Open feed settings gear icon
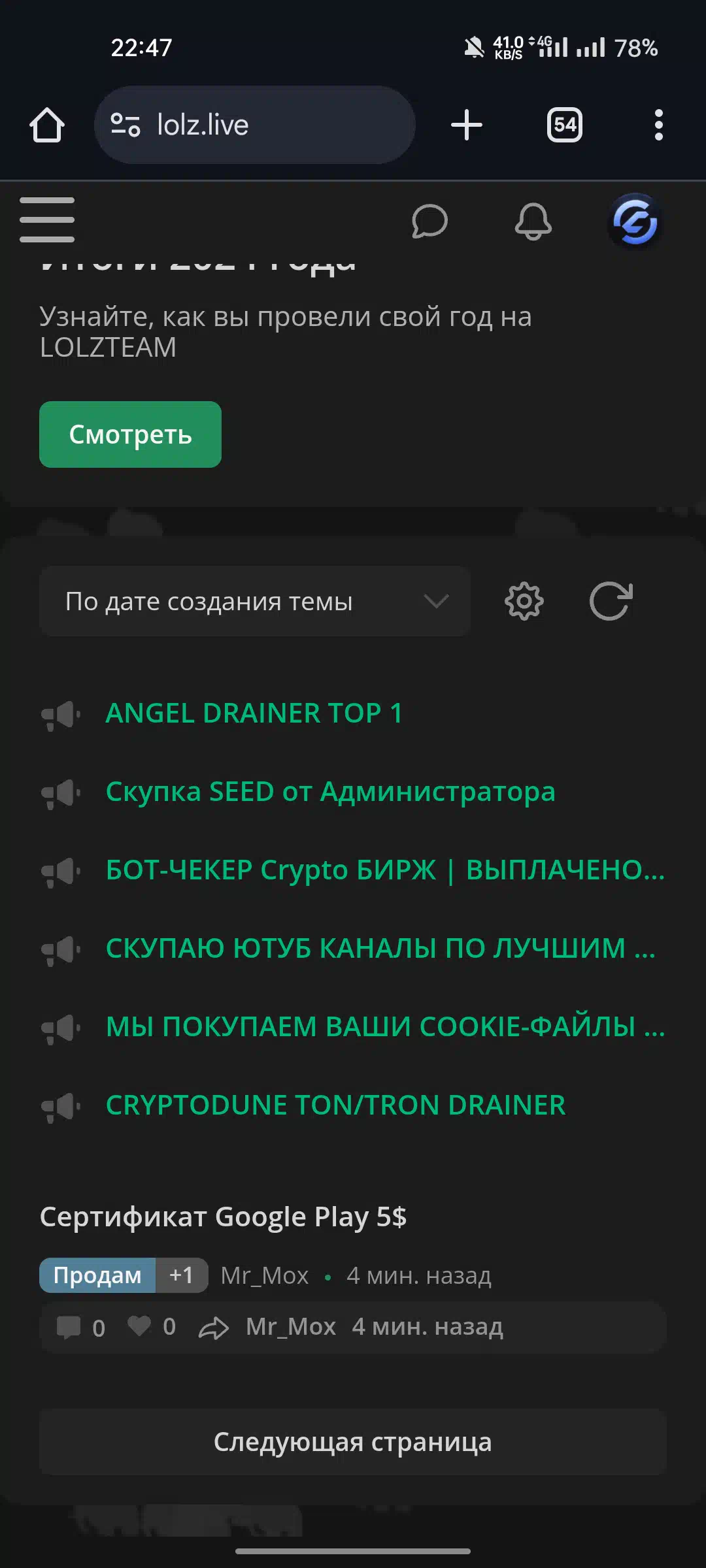 (524, 601)
